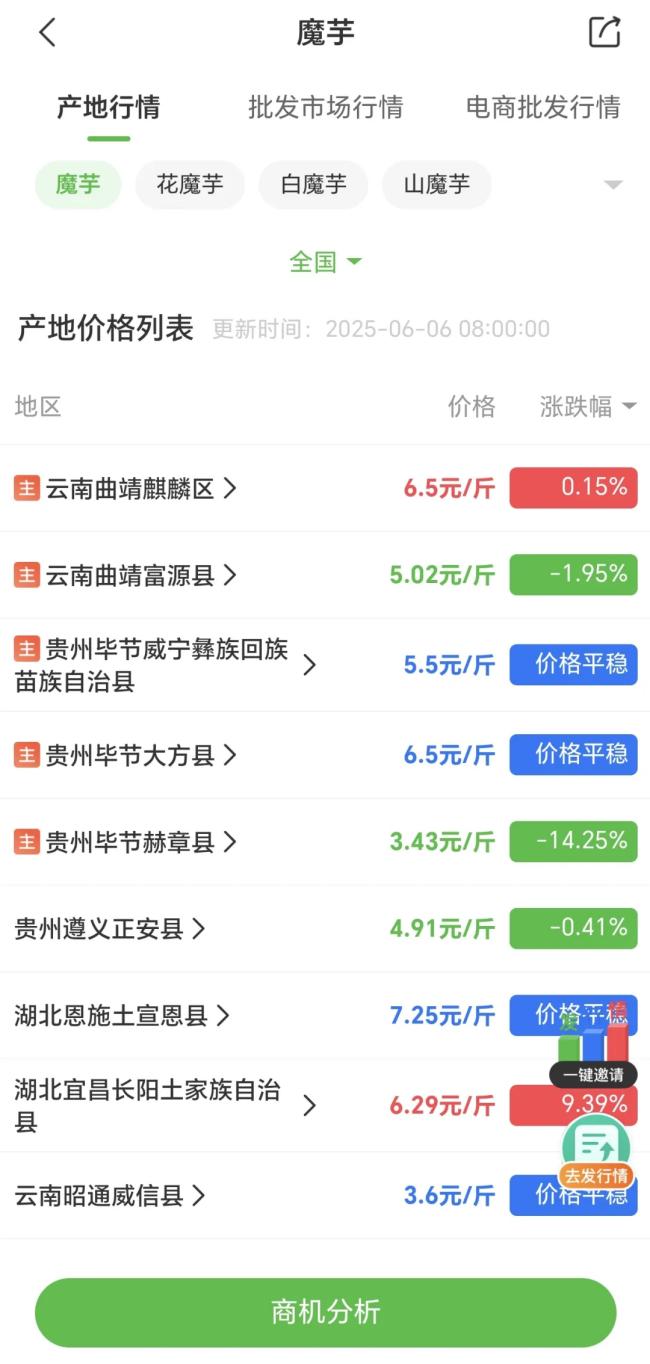Open 贵州毕节赫章县 price details
650x1364 pixels.
click(x=325, y=842)
